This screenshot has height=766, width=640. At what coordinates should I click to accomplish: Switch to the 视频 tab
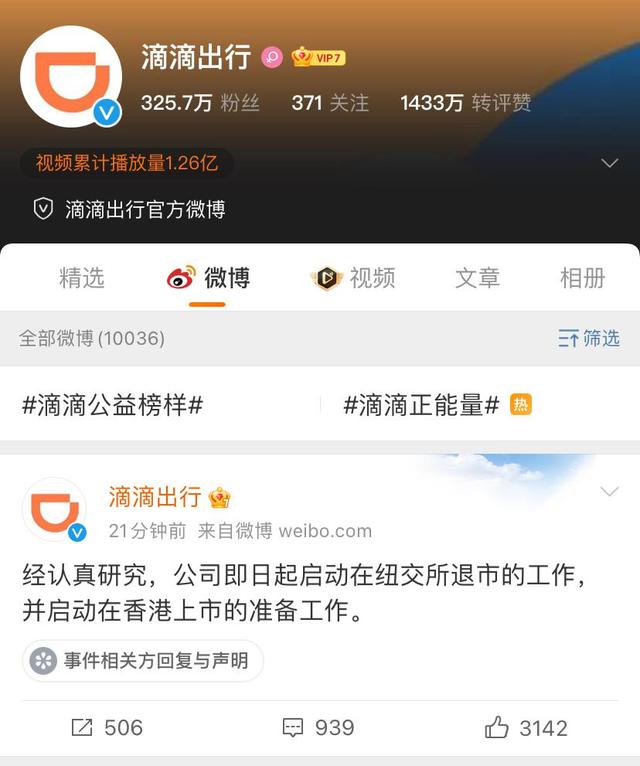pyautogui.click(x=353, y=278)
